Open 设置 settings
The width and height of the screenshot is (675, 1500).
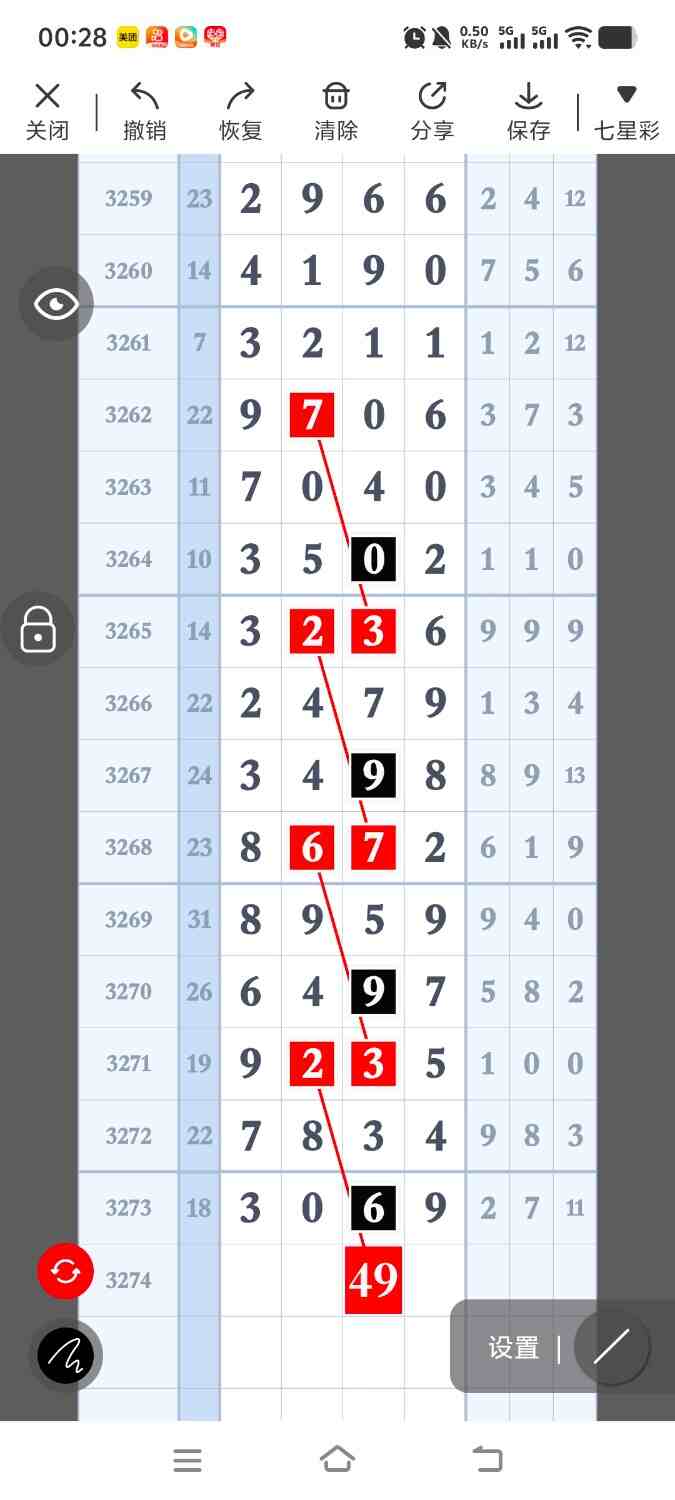[x=514, y=1348]
